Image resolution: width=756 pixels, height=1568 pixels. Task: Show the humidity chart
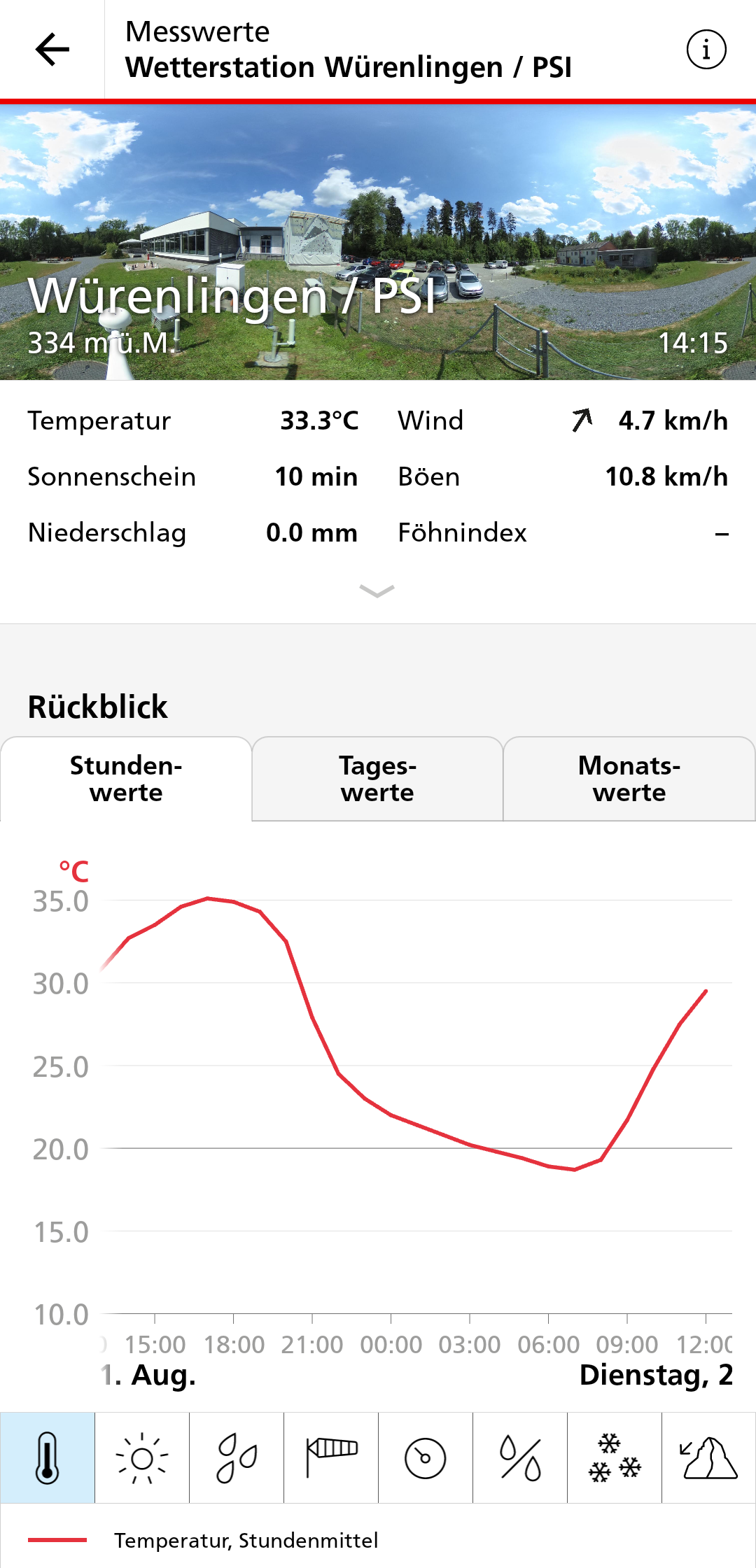pyautogui.click(x=520, y=1457)
